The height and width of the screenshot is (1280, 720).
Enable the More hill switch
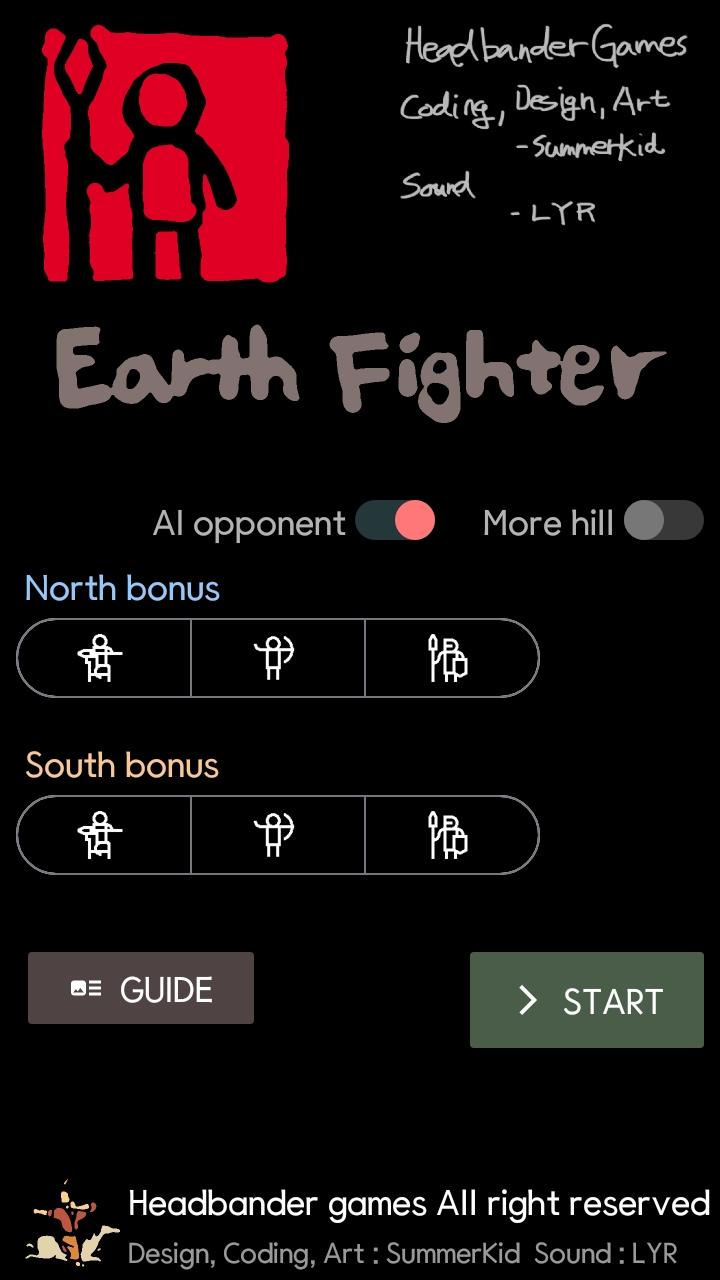(663, 521)
